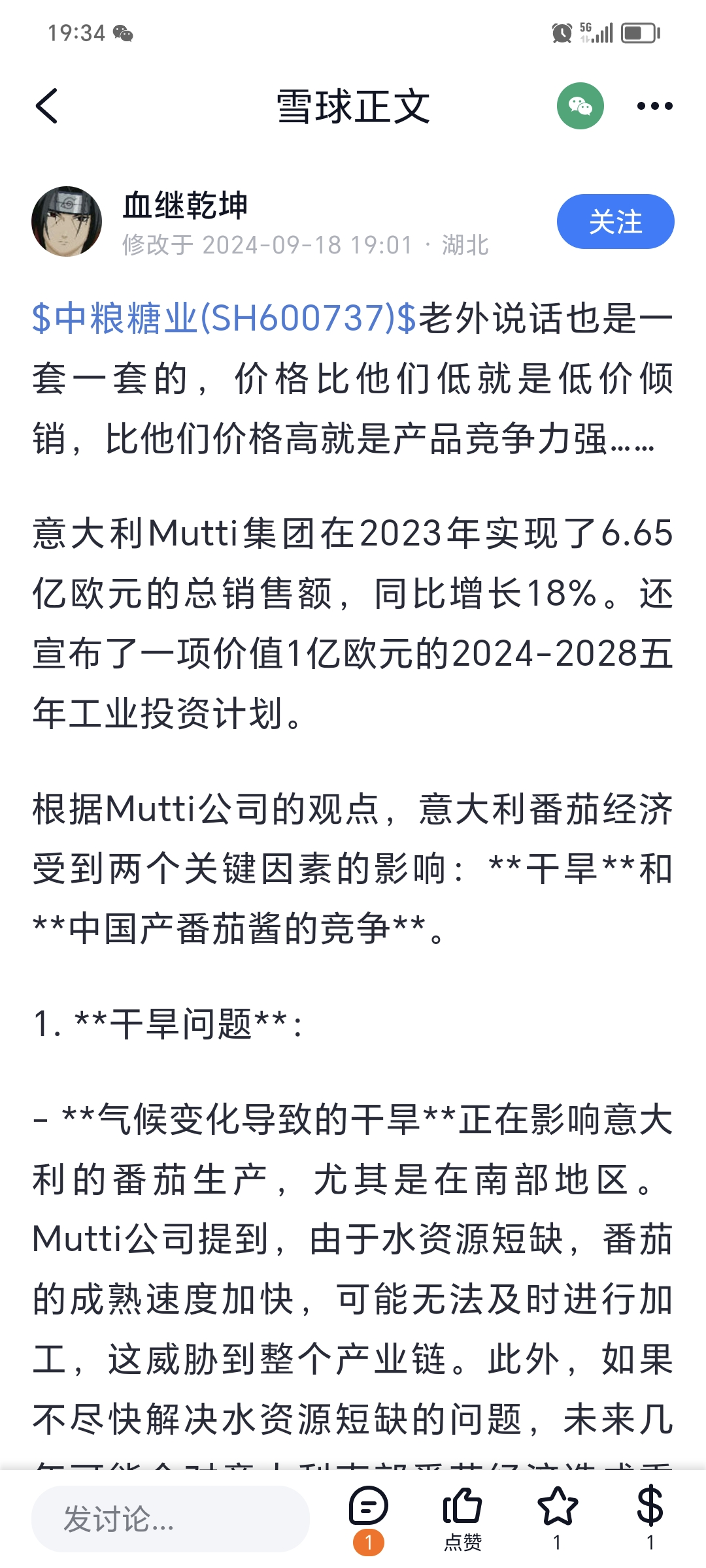Image resolution: width=706 pixels, height=1568 pixels.
Task: Follow the author with the 关注 button
Action: point(615,221)
